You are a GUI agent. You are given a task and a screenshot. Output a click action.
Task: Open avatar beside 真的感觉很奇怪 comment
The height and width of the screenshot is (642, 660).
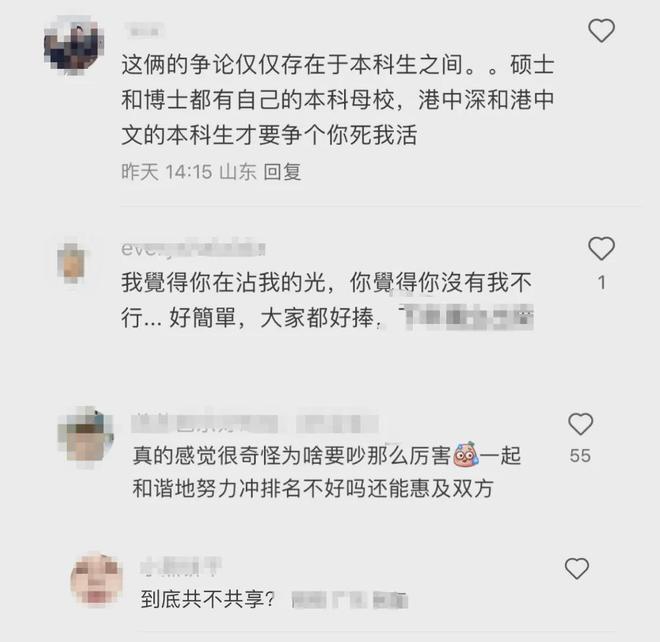[x=85, y=435]
